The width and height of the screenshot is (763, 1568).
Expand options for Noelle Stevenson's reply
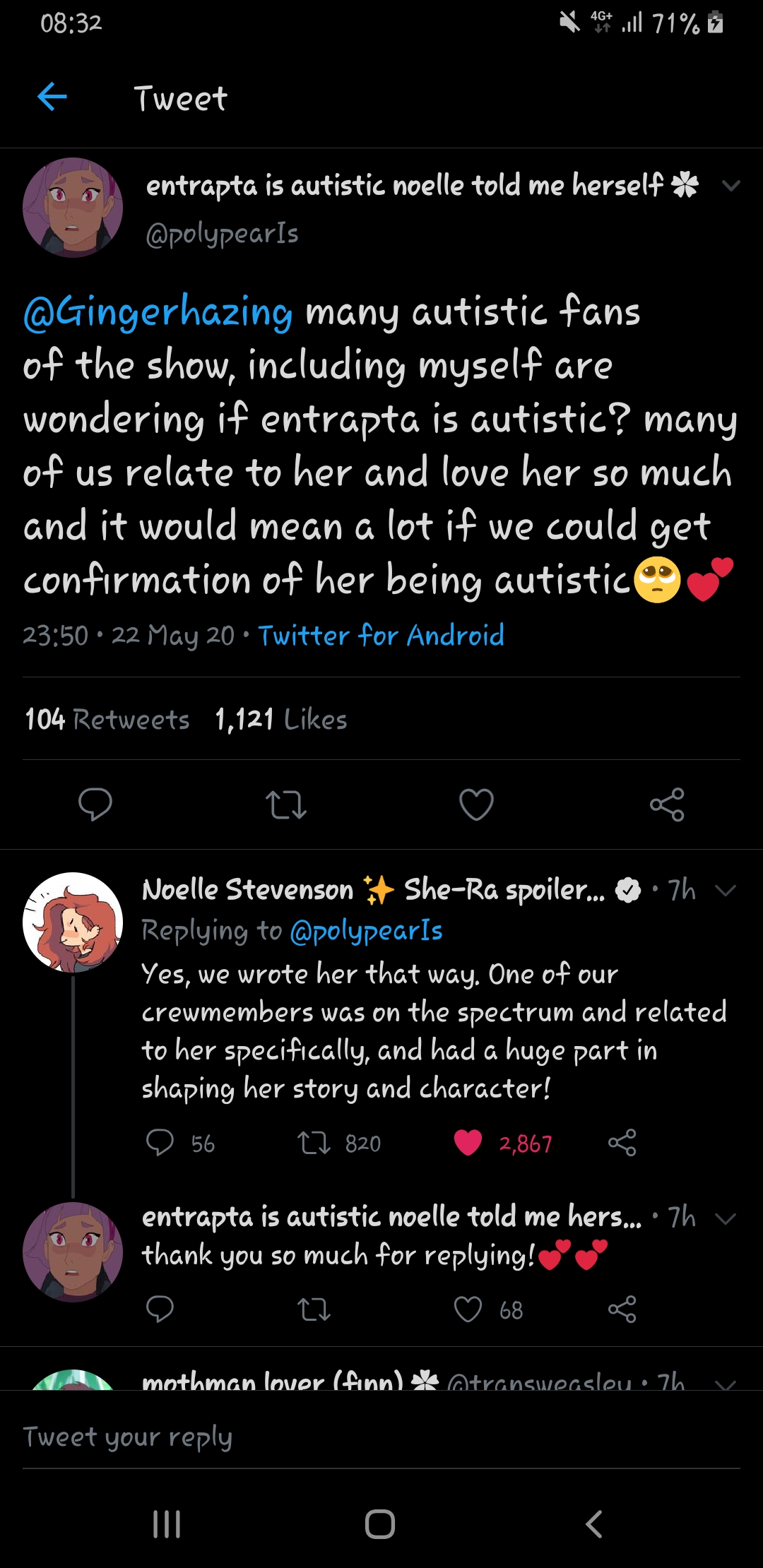pos(726,891)
